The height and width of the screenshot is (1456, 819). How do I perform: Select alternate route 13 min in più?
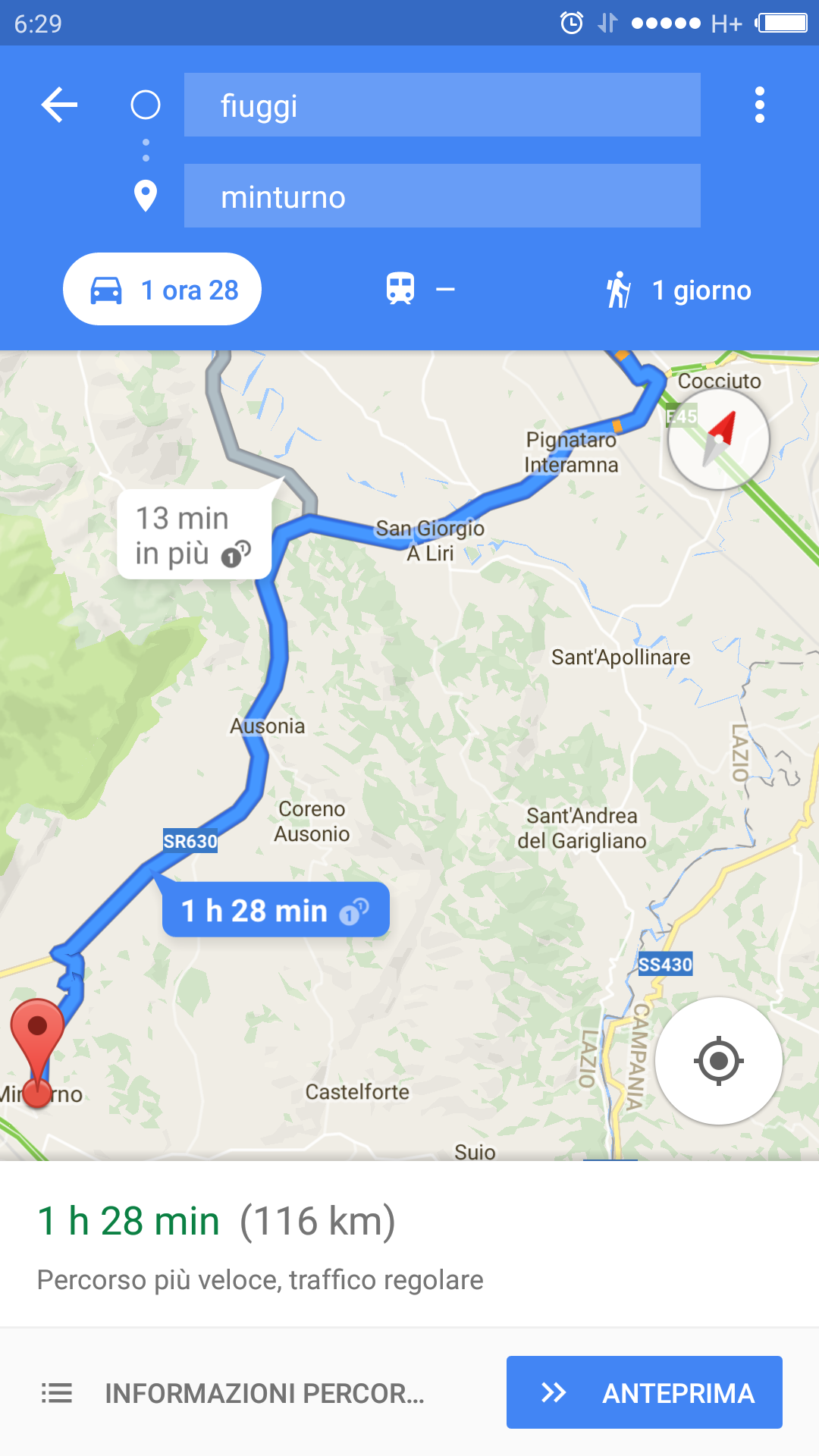point(193,535)
